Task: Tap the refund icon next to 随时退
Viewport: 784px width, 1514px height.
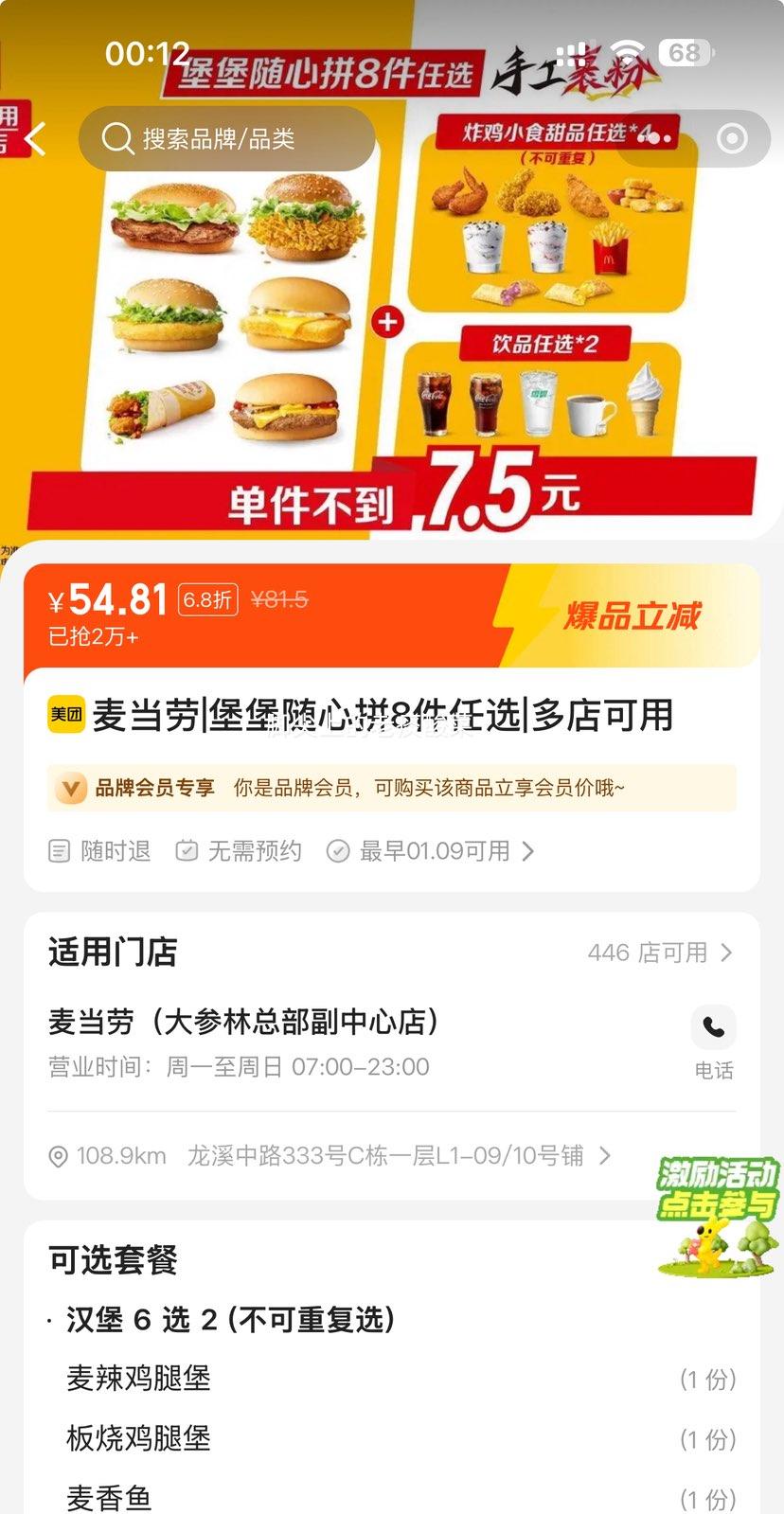Action: click(x=59, y=851)
